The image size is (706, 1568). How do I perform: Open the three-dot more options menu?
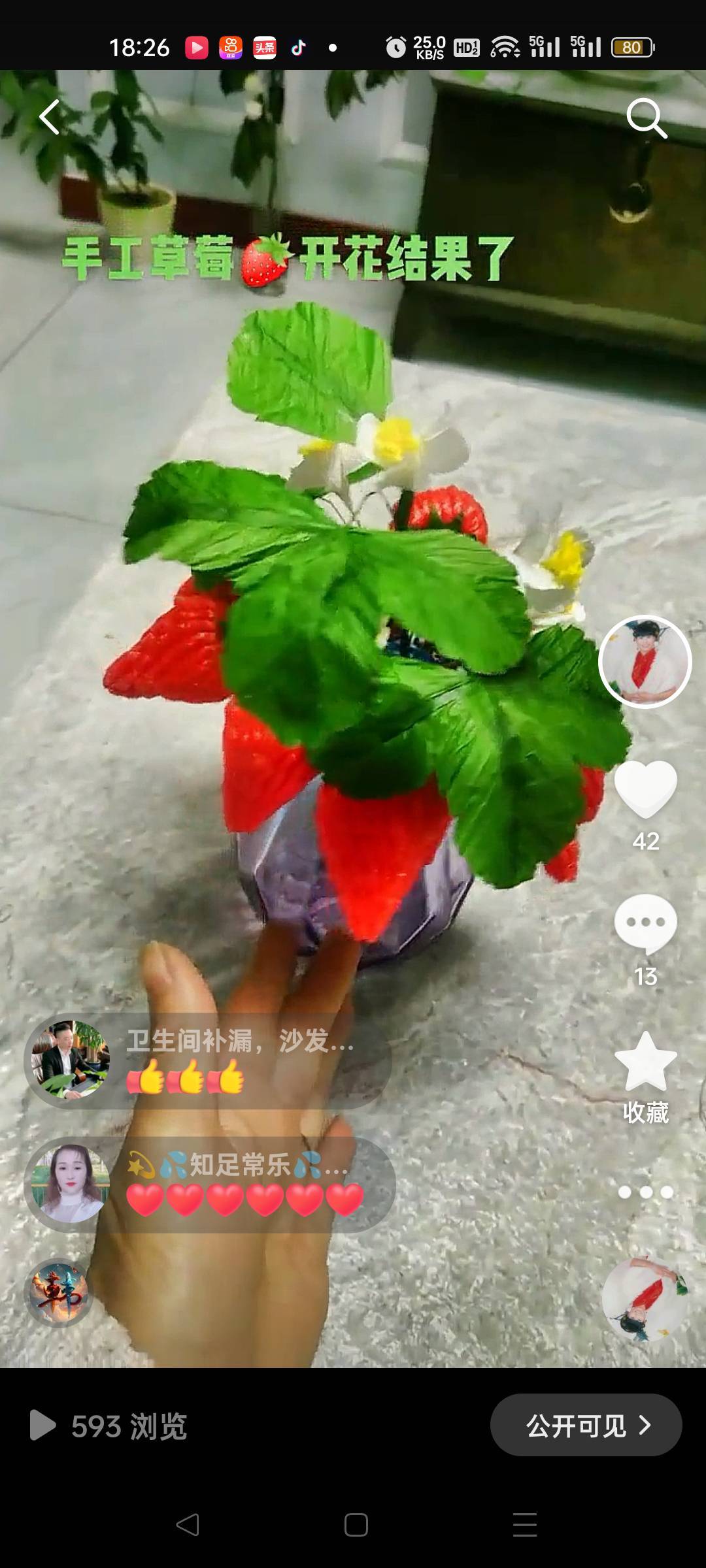(645, 1192)
